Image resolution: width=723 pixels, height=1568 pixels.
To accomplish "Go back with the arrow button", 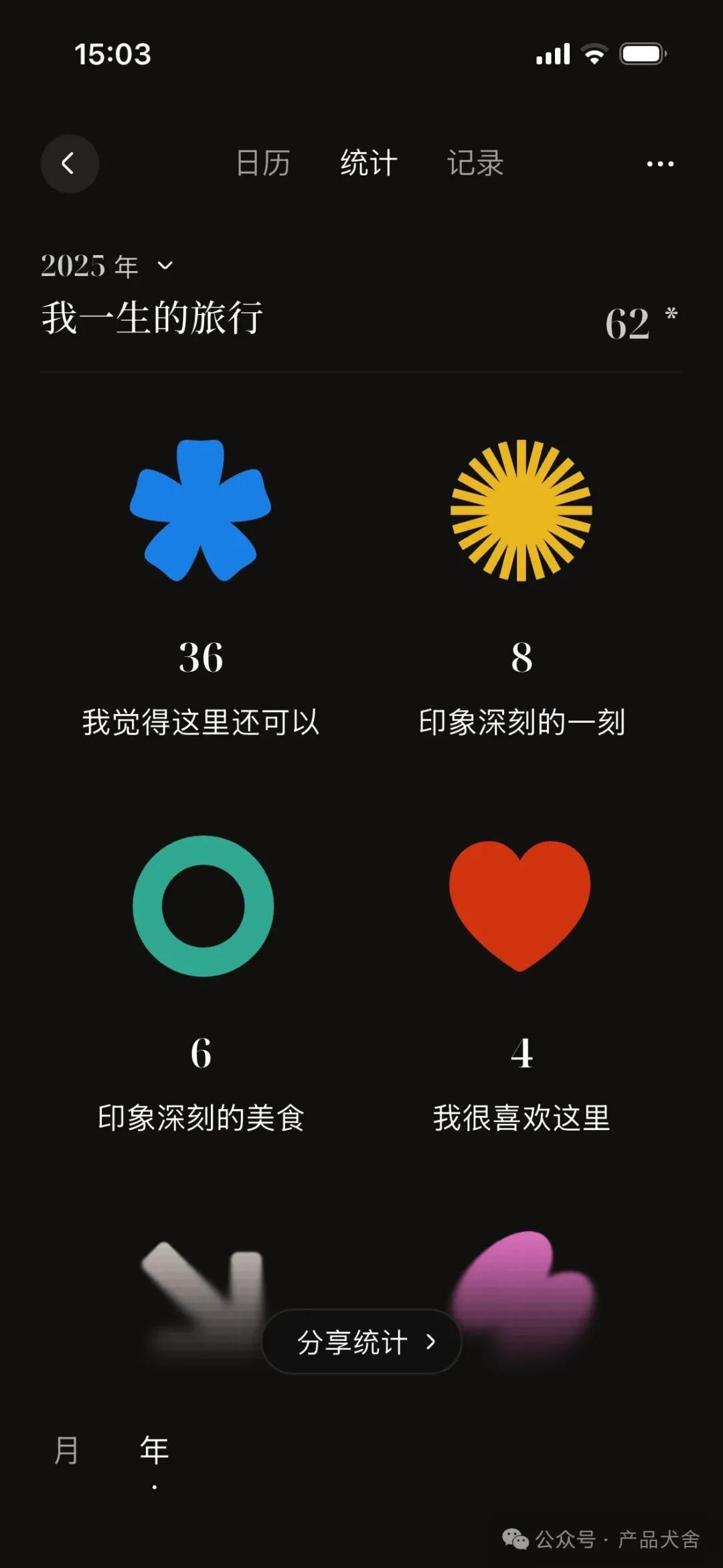I will (70, 163).
